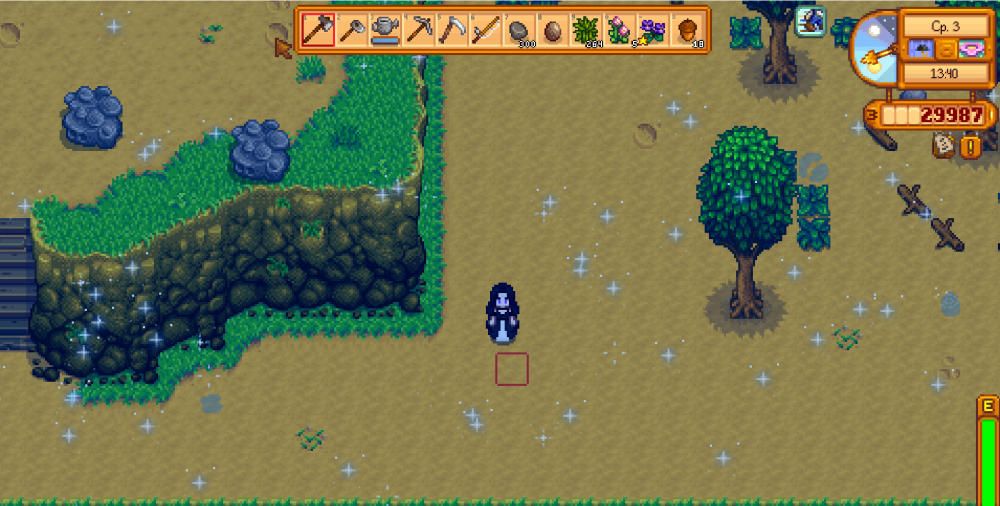
Task: Select the purple flower item
Action: click(653, 30)
